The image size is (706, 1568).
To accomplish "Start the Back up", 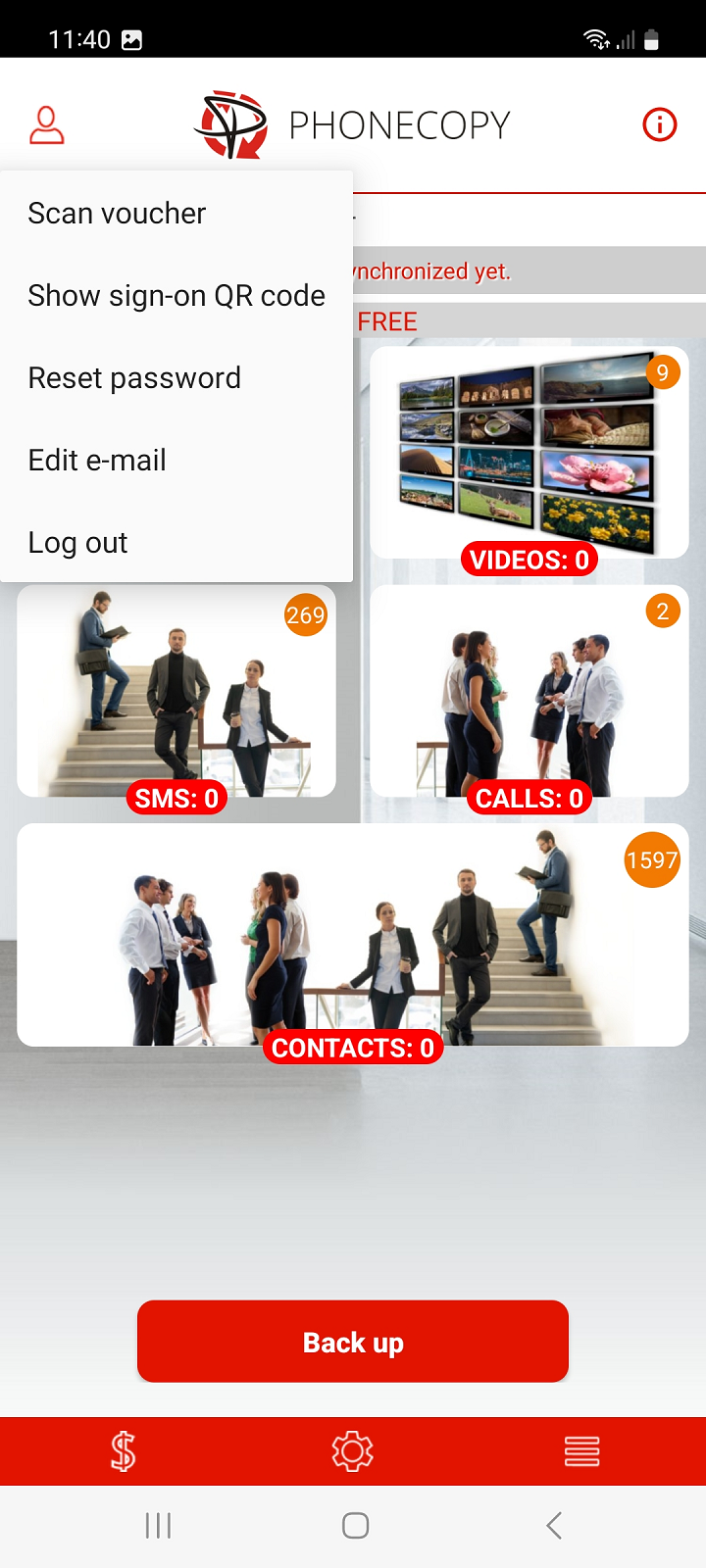I will [x=353, y=1342].
